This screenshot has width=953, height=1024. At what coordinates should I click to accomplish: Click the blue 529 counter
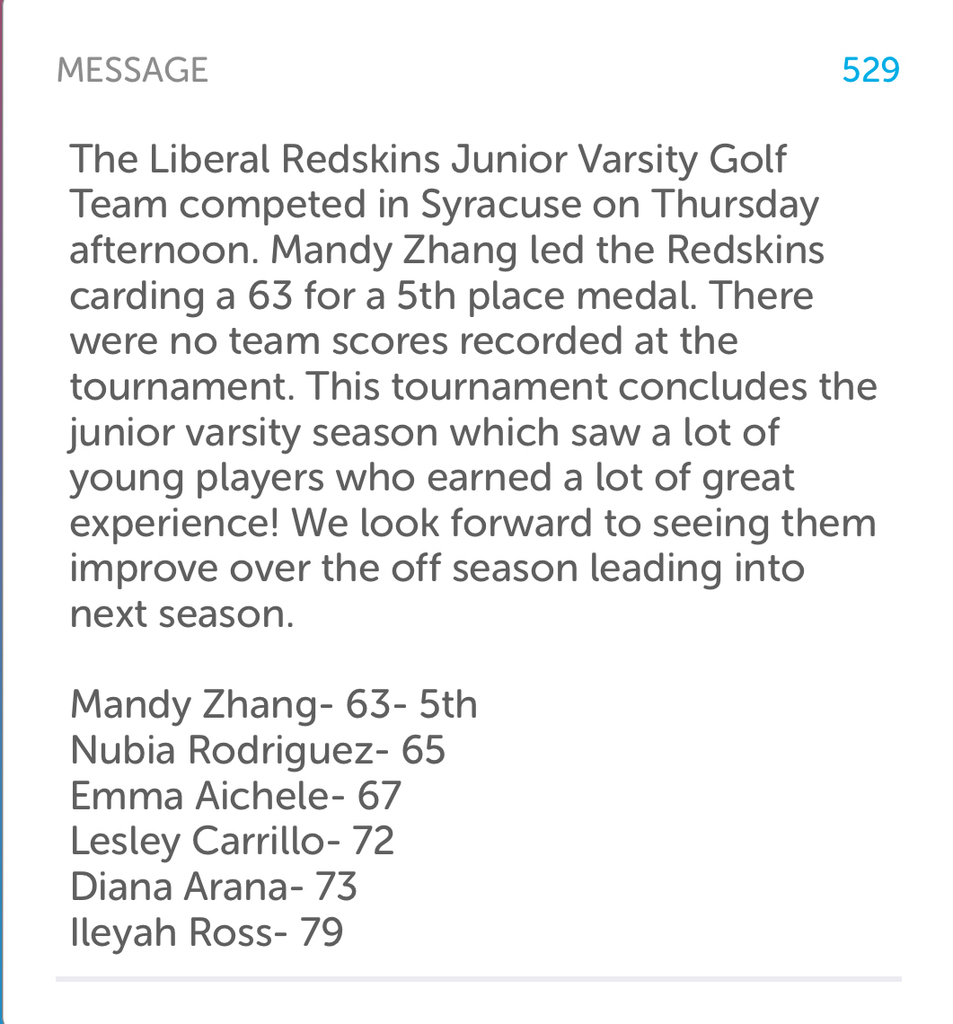pos(871,70)
